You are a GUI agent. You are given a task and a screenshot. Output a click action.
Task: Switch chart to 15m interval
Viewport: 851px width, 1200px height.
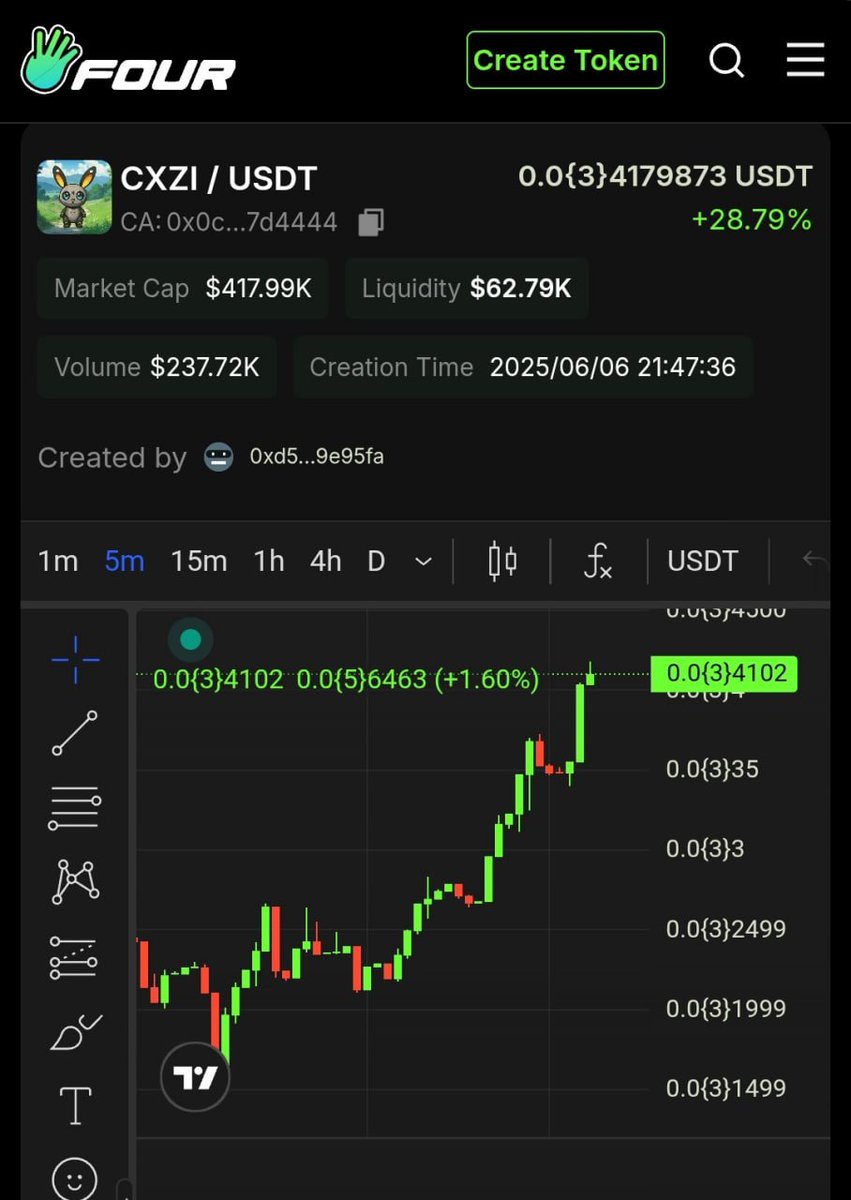(x=198, y=561)
